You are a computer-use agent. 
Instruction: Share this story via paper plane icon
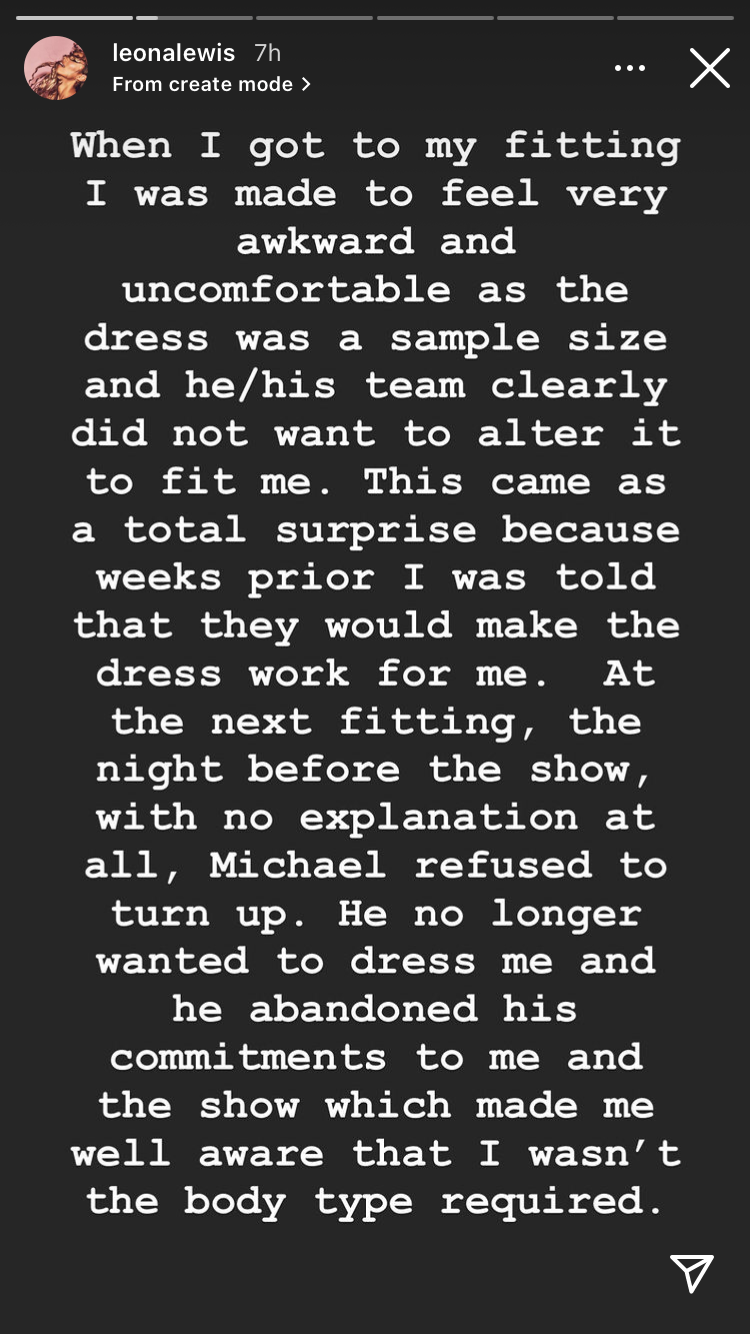click(692, 1273)
